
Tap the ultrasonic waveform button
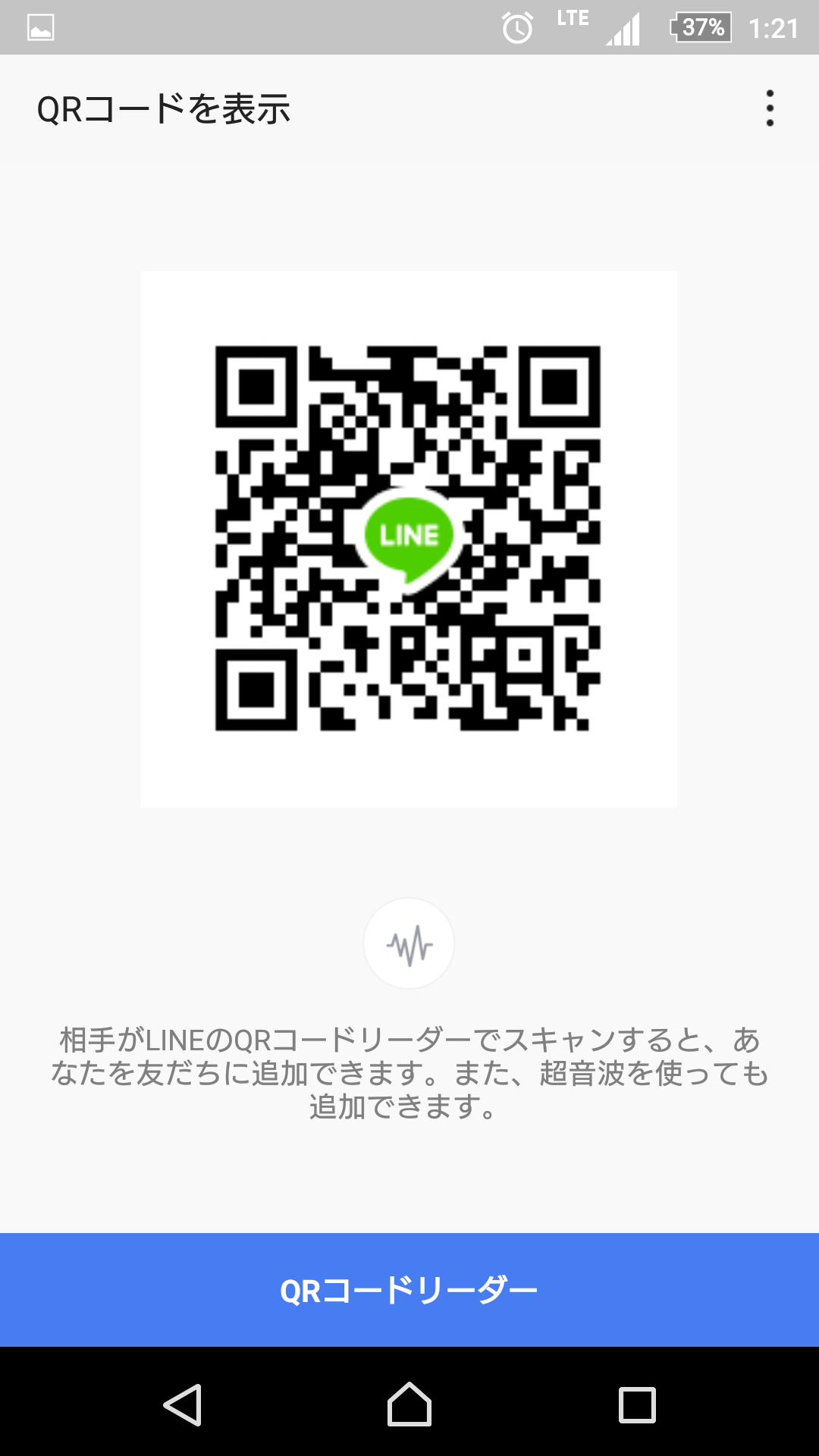409,943
